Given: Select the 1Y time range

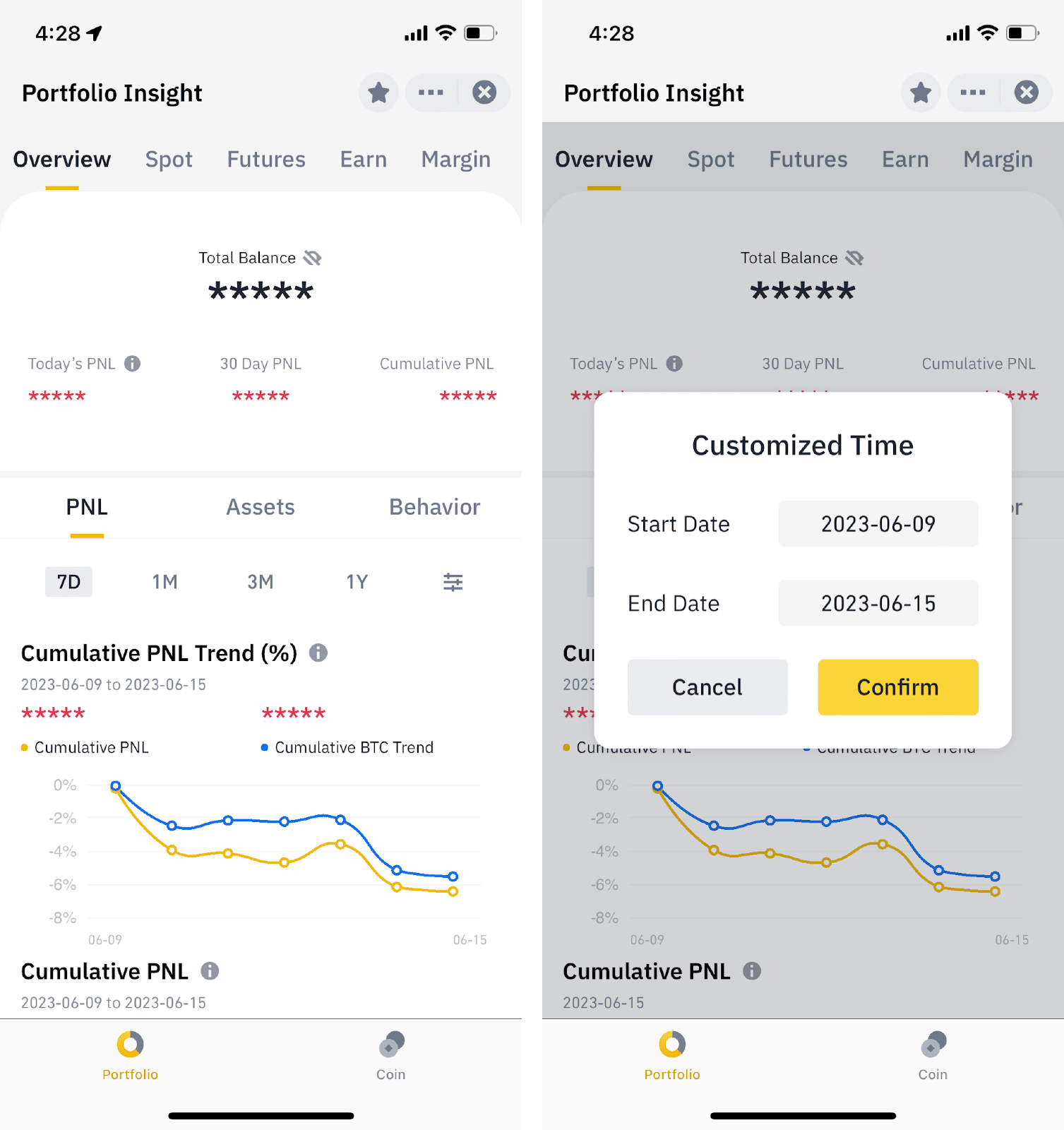Looking at the screenshot, I should [x=357, y=582].
